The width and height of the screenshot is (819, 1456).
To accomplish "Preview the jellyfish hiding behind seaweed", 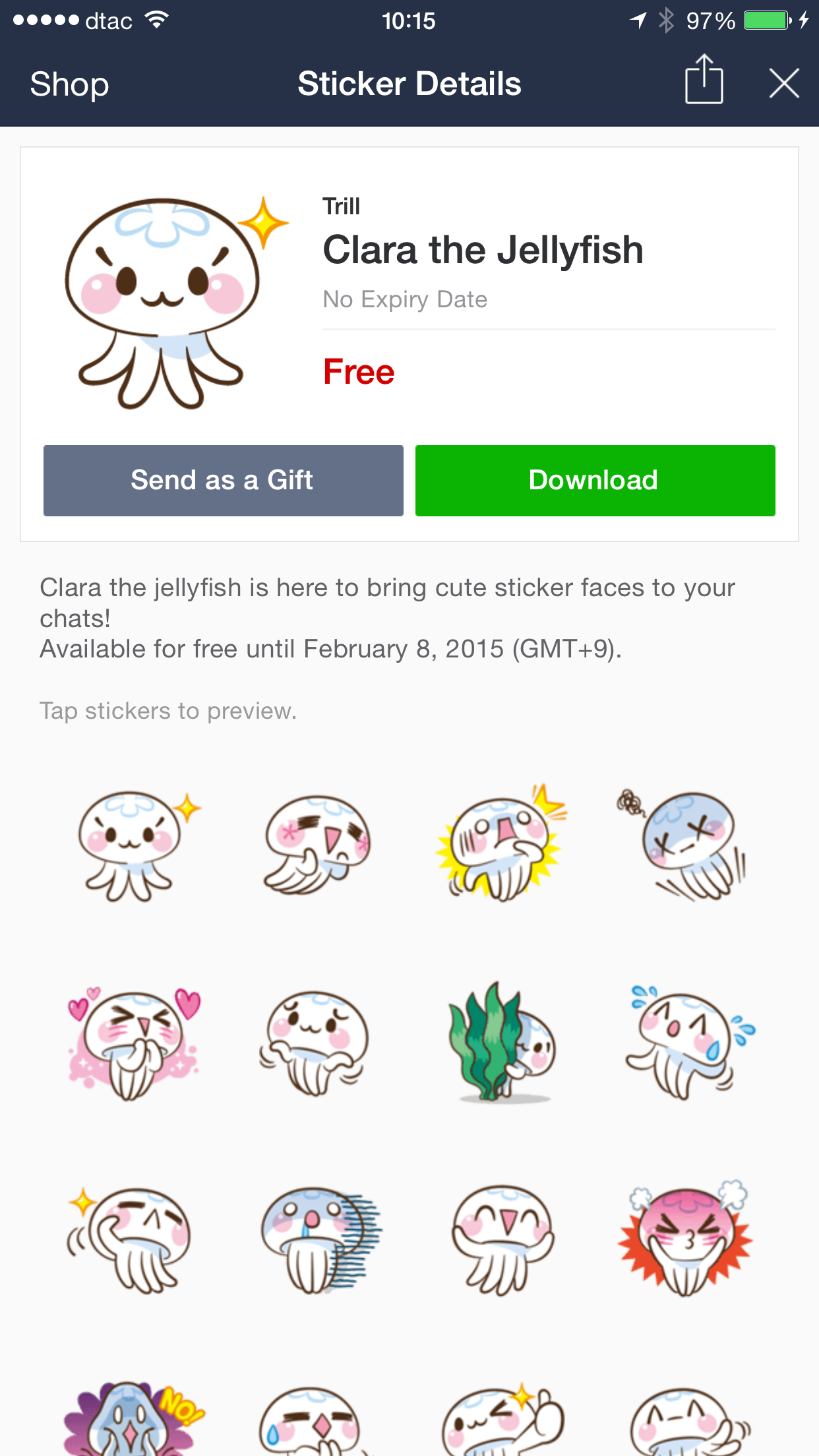I will coord(501,1042).
